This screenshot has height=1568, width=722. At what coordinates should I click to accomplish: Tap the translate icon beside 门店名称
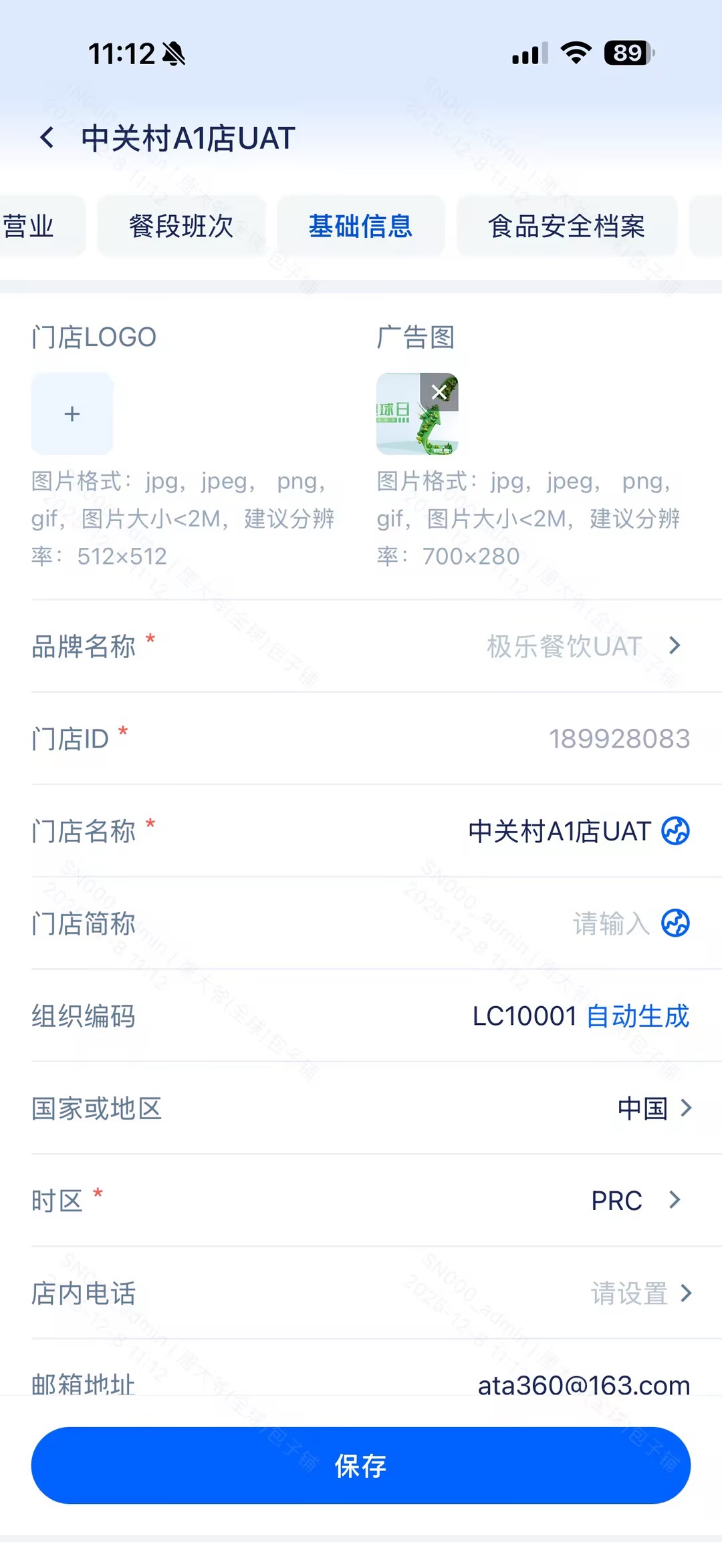pos(675,831)
